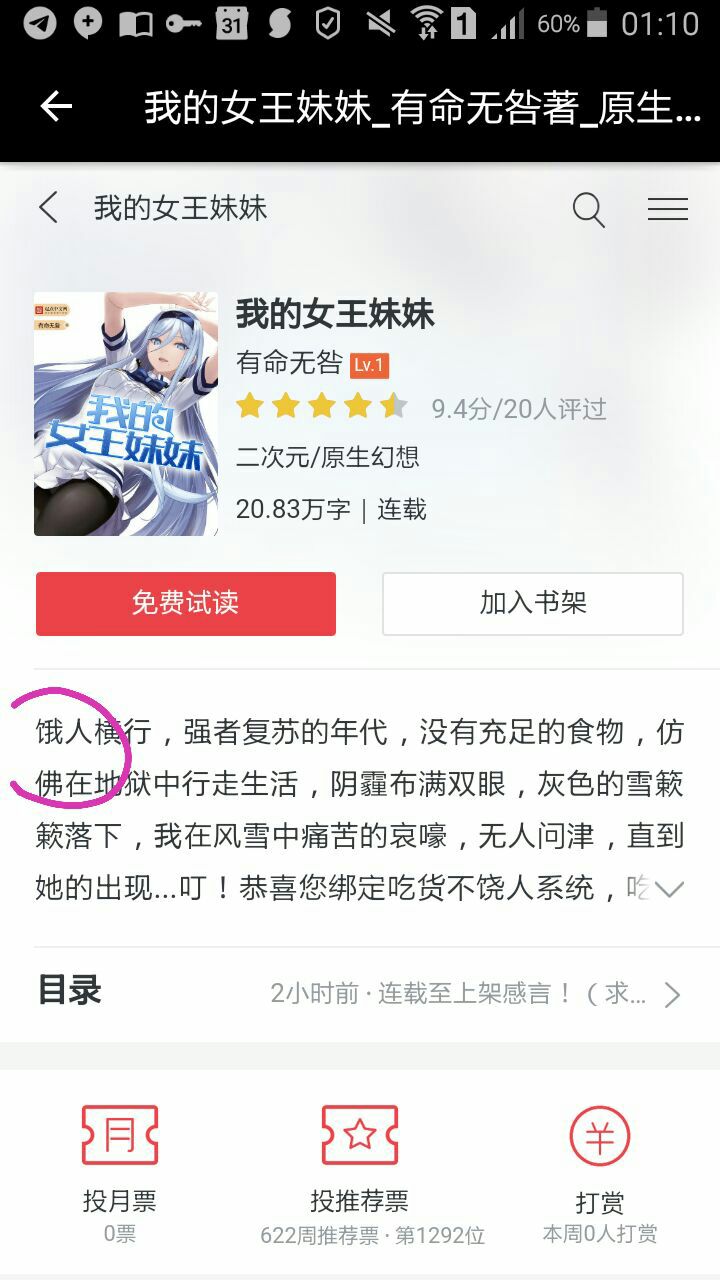This screenshot has height=1280, width=720.
Task: Open the search magnifier icon
Action: click(x=588, y=209)
